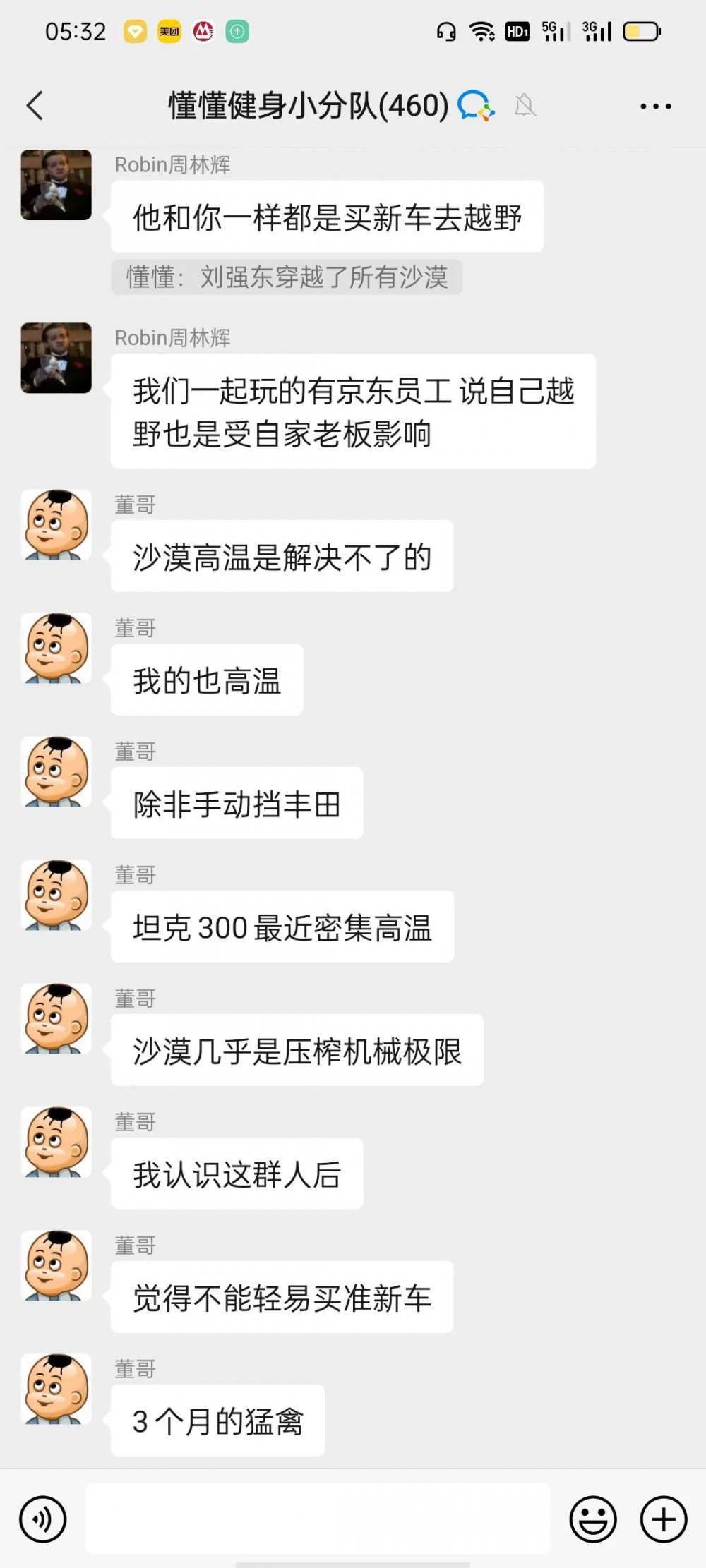706x1568 pixels.
Task: View Robin周林辉's avatar beside 京东员工 message
Action: (x=56, y=358)
